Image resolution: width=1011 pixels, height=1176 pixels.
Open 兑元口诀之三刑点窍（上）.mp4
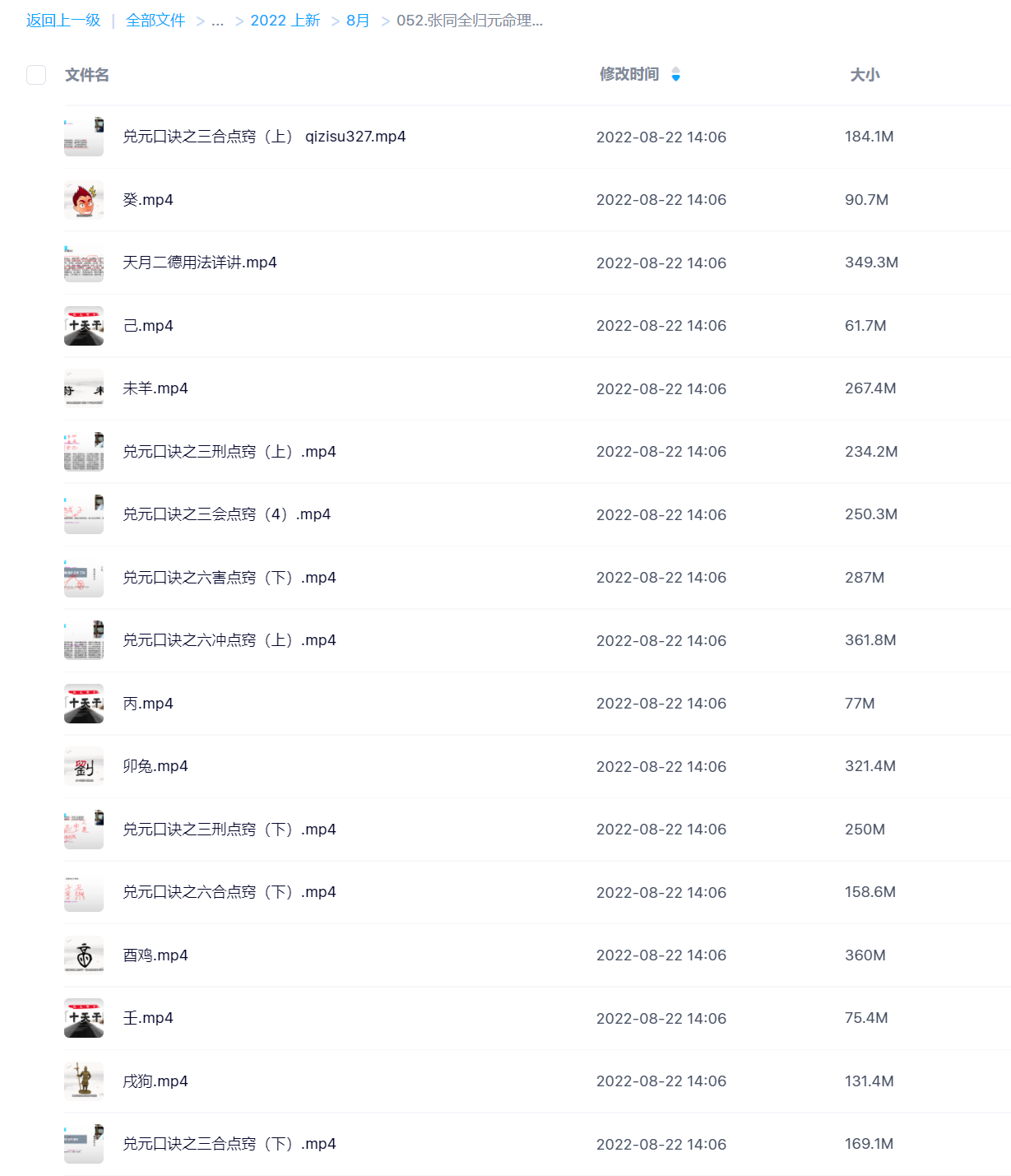click(x=229, y=452)
